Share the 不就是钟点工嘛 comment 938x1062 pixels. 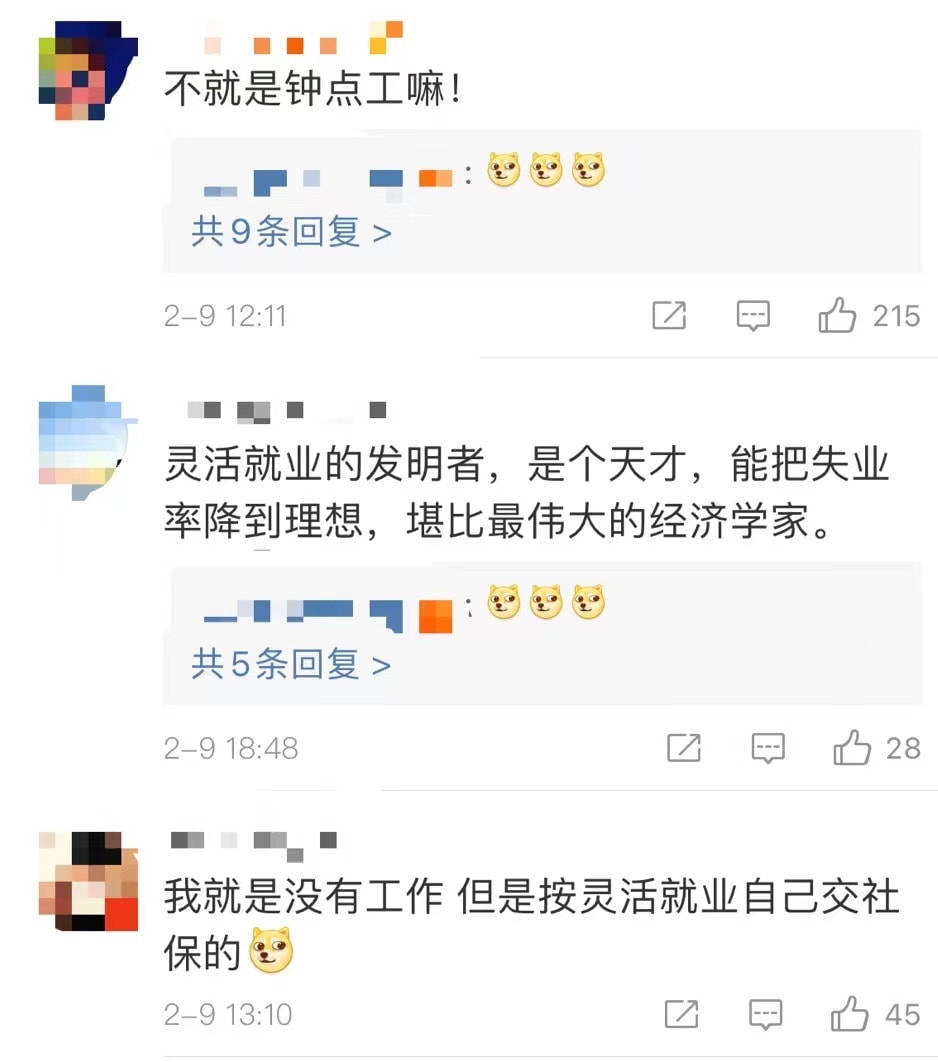click(668, 317)
